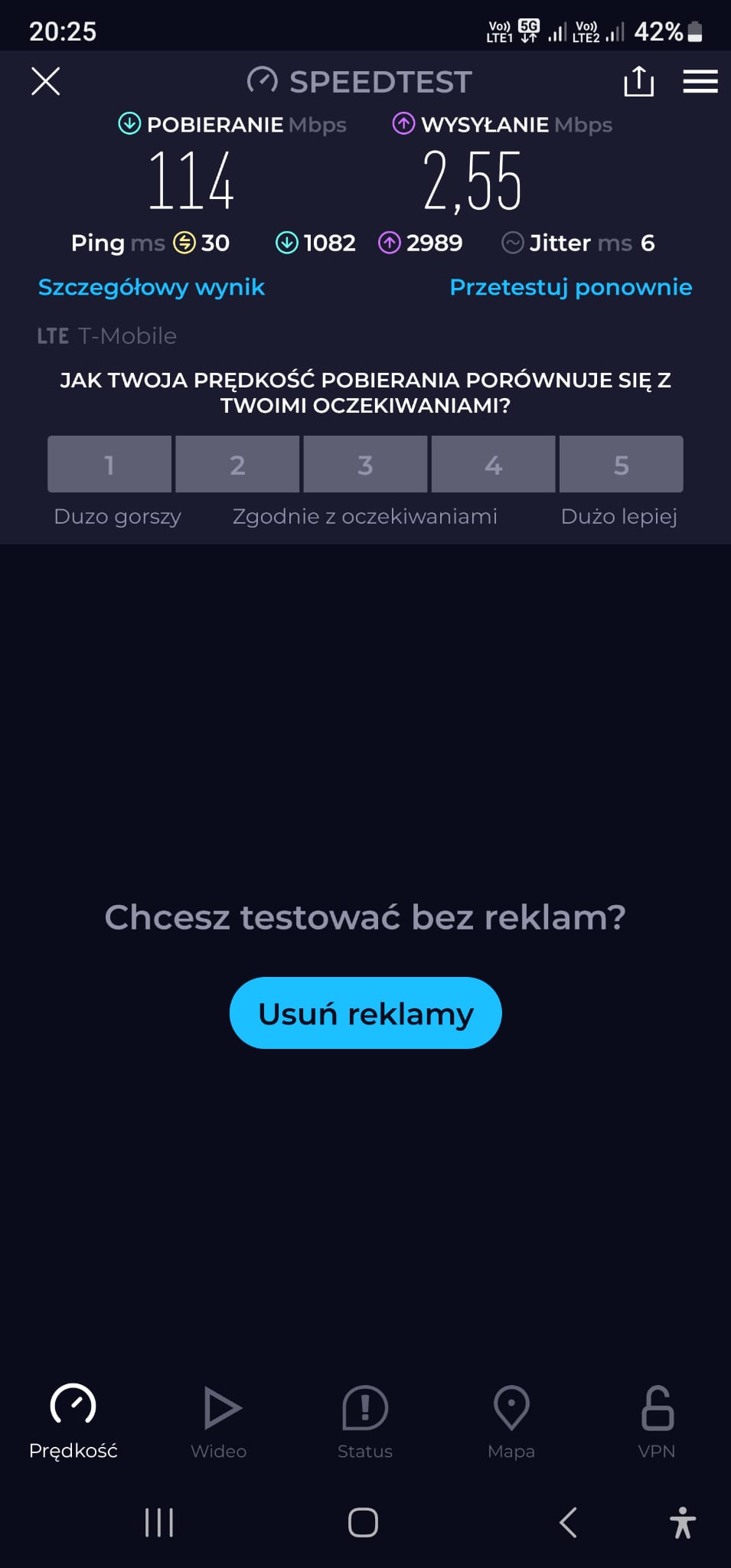Go back using the system back button
The image size is (731, 1568).
568,1523
